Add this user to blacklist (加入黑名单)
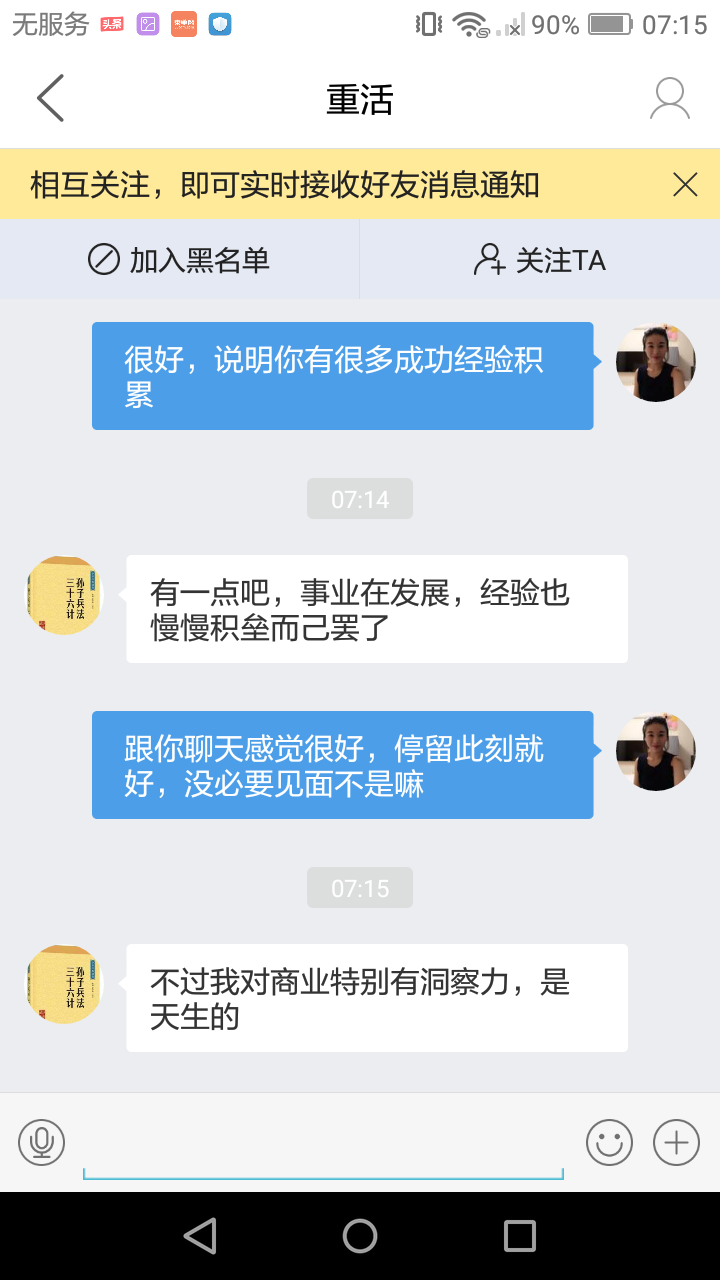Image resolution: width=720 pixels, height=1280 pixels. (x=180, y=260)
